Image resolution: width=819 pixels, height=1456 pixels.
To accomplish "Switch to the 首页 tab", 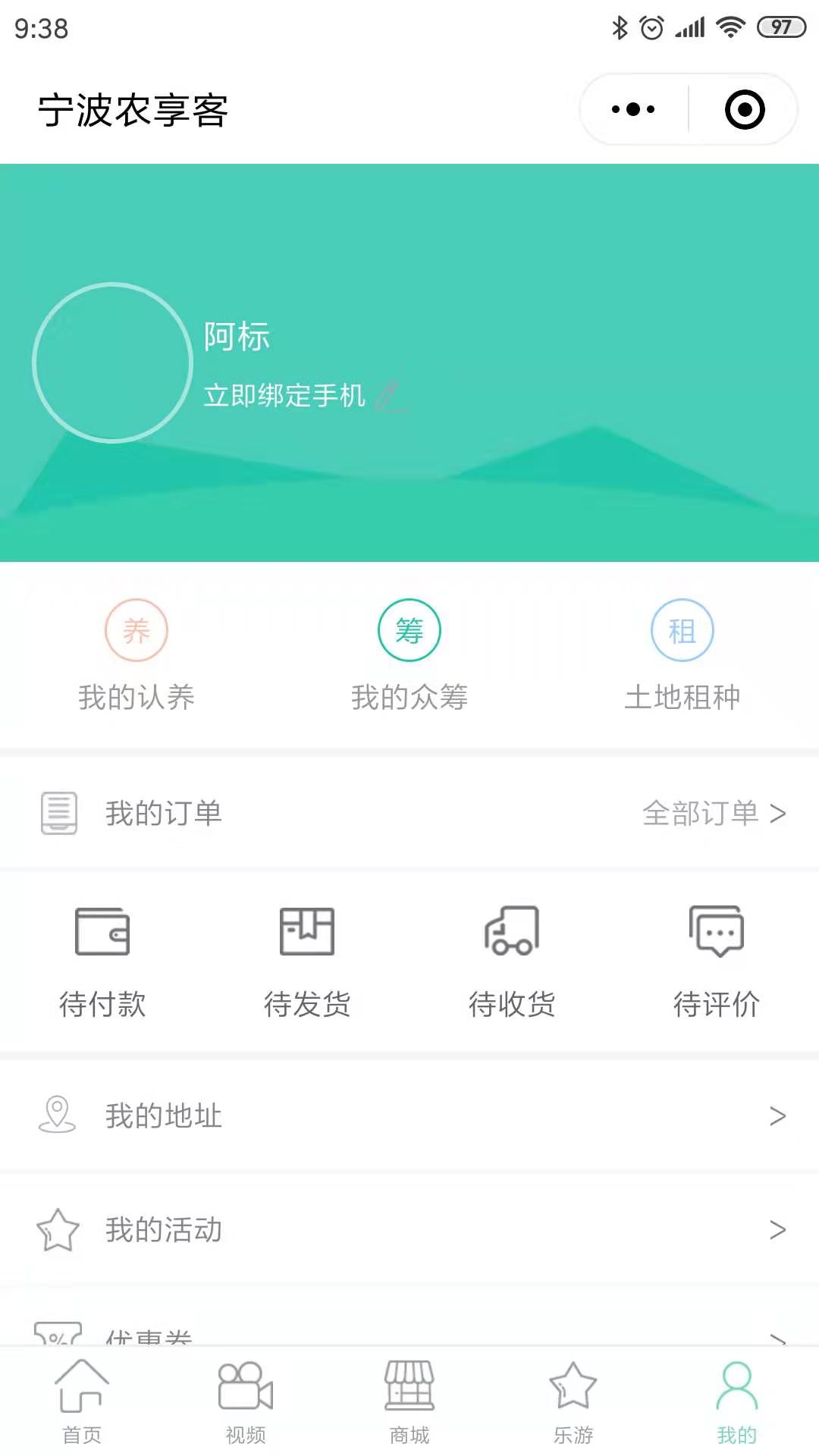I will [82, 1401].
